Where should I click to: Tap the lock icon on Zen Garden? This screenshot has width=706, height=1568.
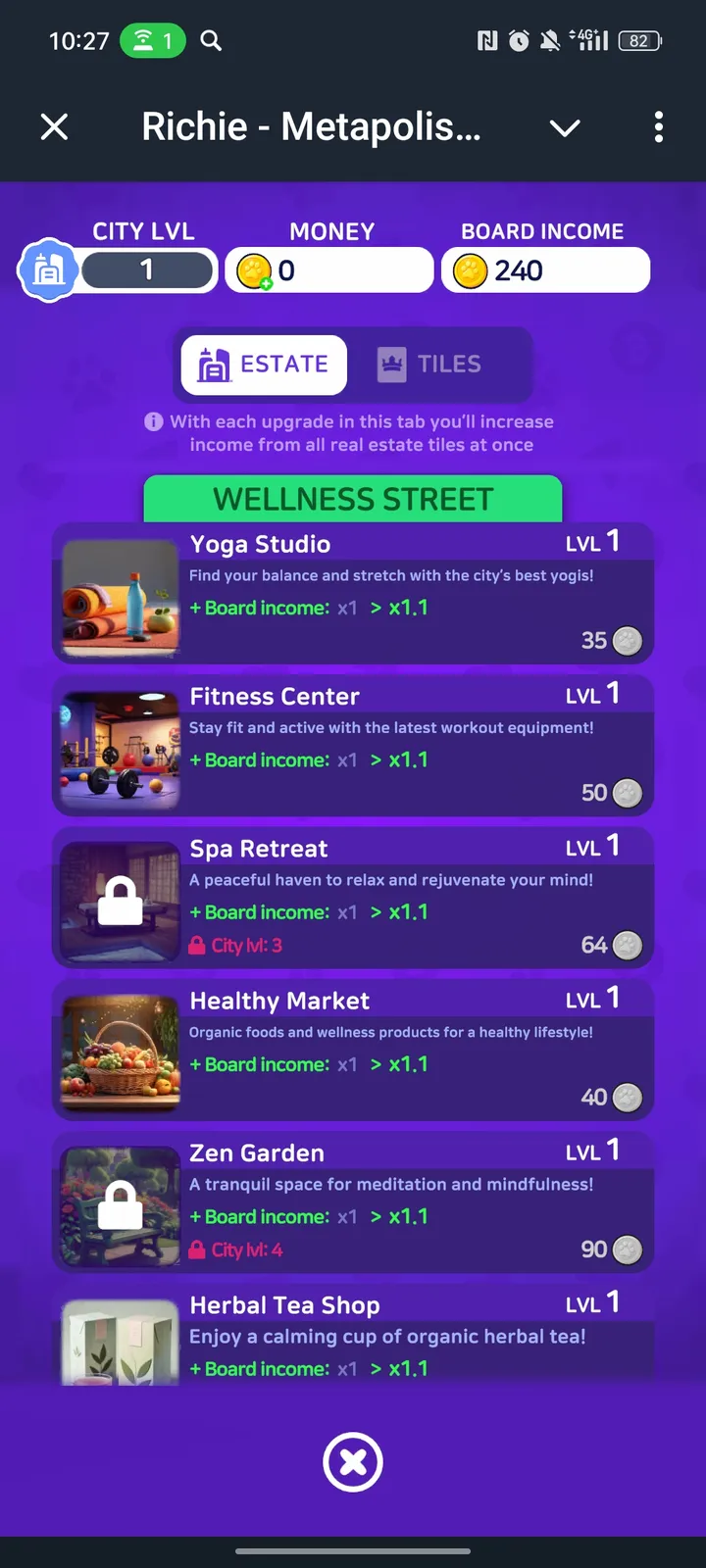click(119, 1203)
